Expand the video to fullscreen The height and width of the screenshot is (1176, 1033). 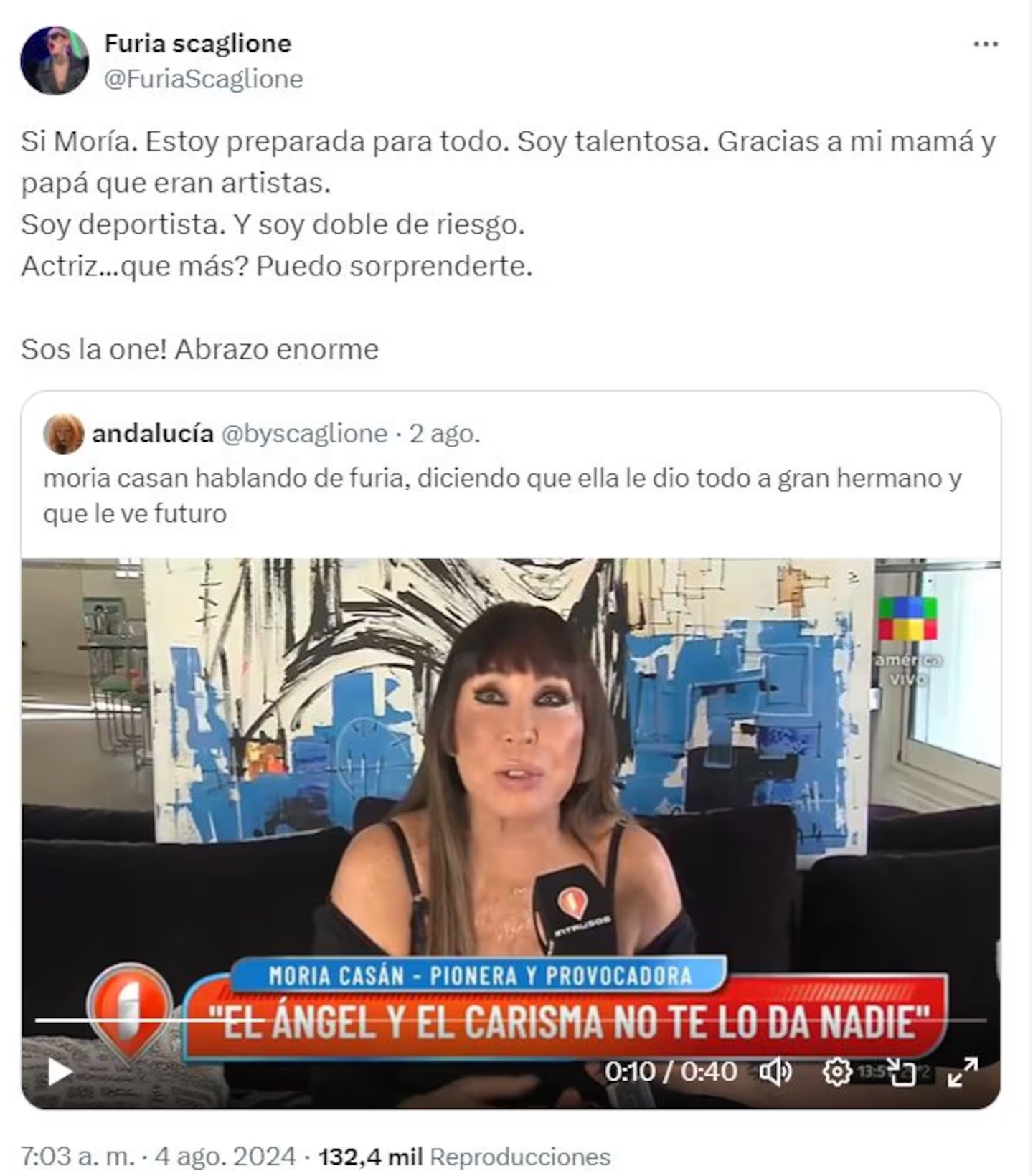pyautogui.click(x=963, y=1073)
